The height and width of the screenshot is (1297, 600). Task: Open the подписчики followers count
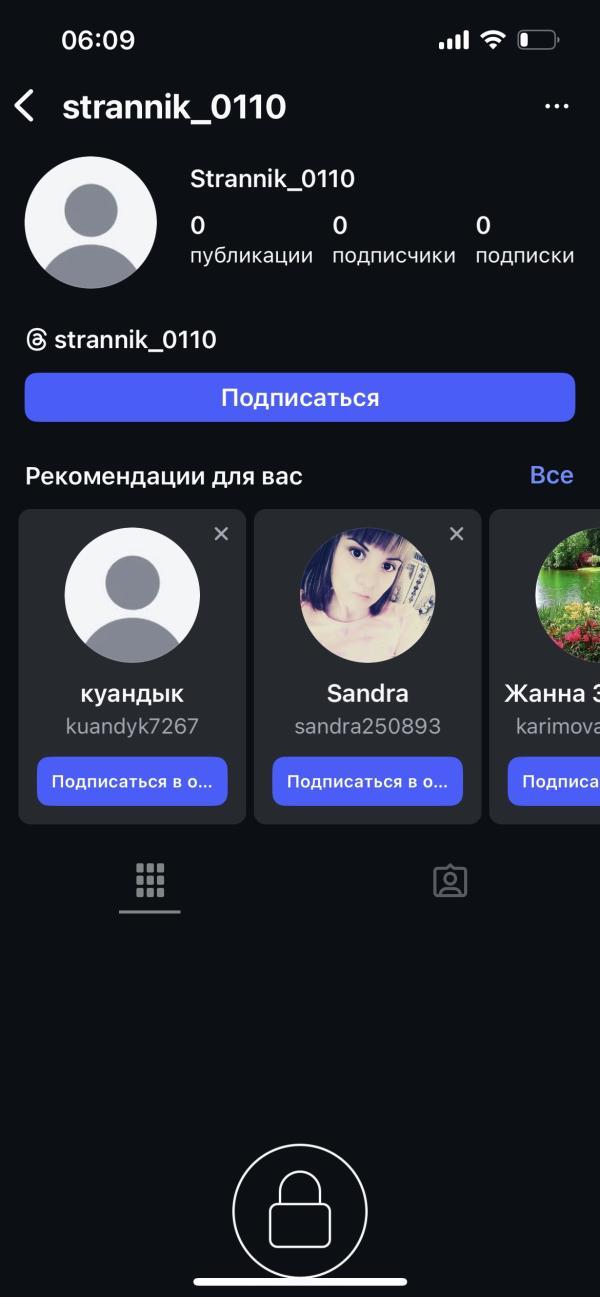pos(394,240)
